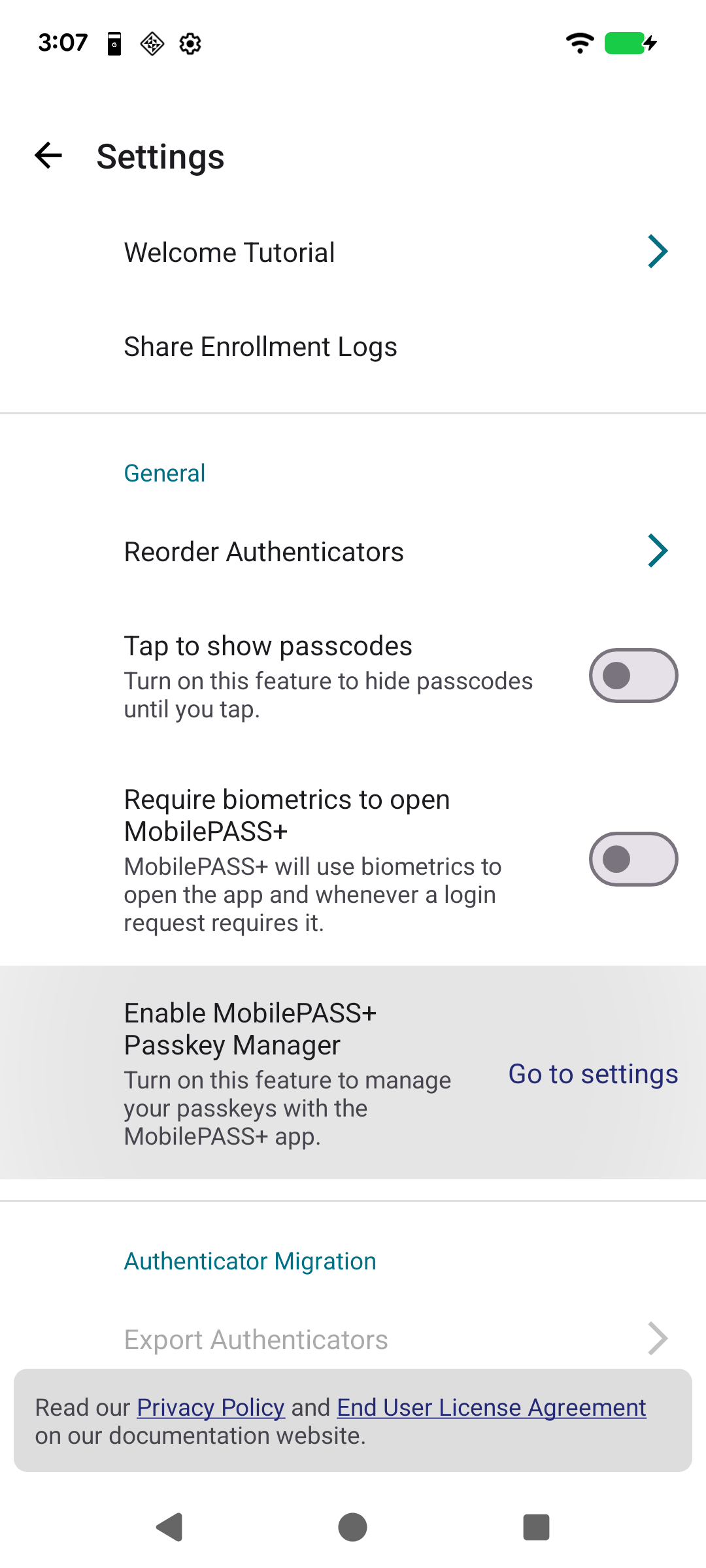Tap the home circle button
706x1568 pixels.
[x=352, y=1527]
